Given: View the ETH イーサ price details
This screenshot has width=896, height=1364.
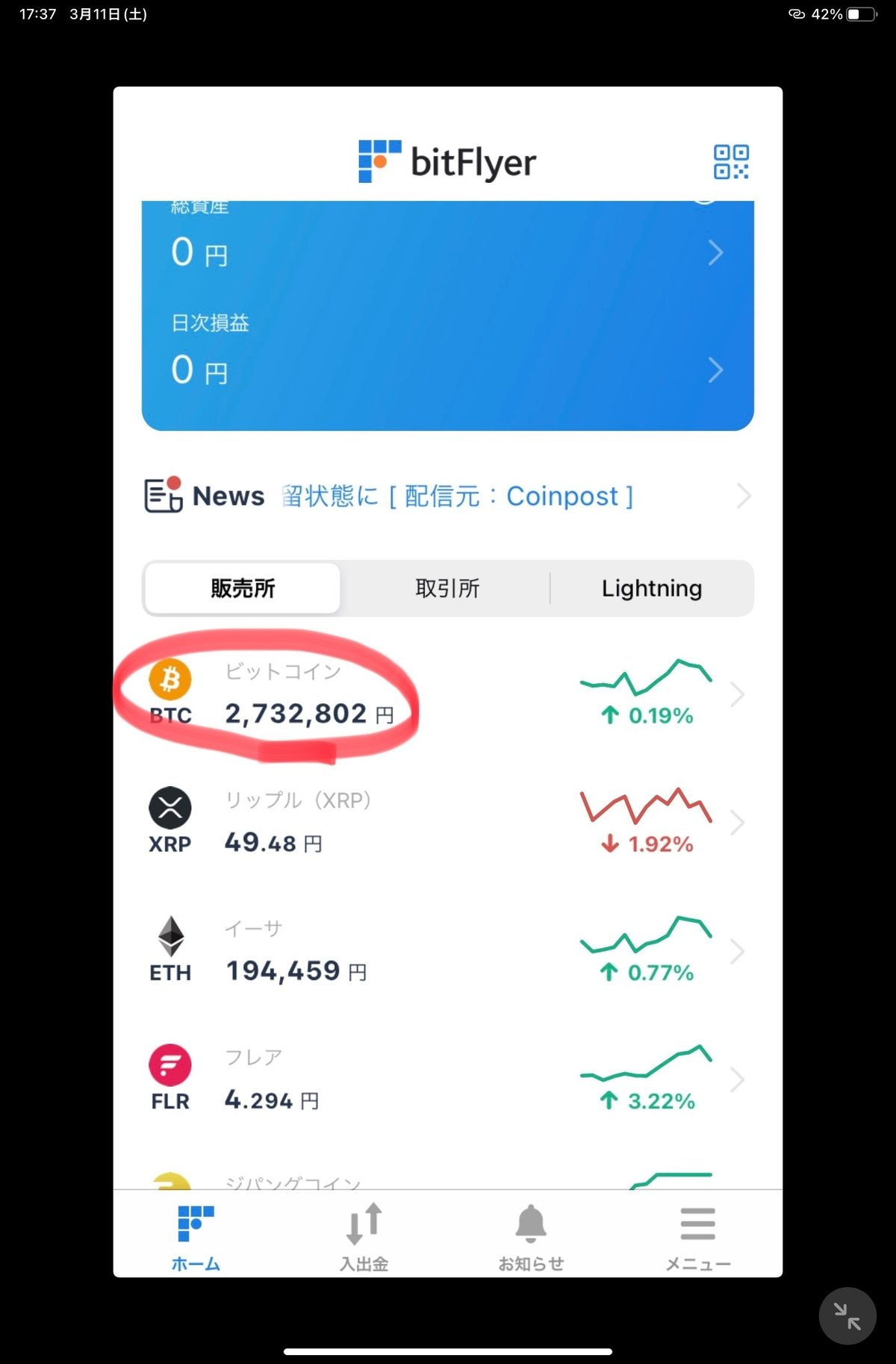Looking at the screenshot, I should (x=447, y=951).
